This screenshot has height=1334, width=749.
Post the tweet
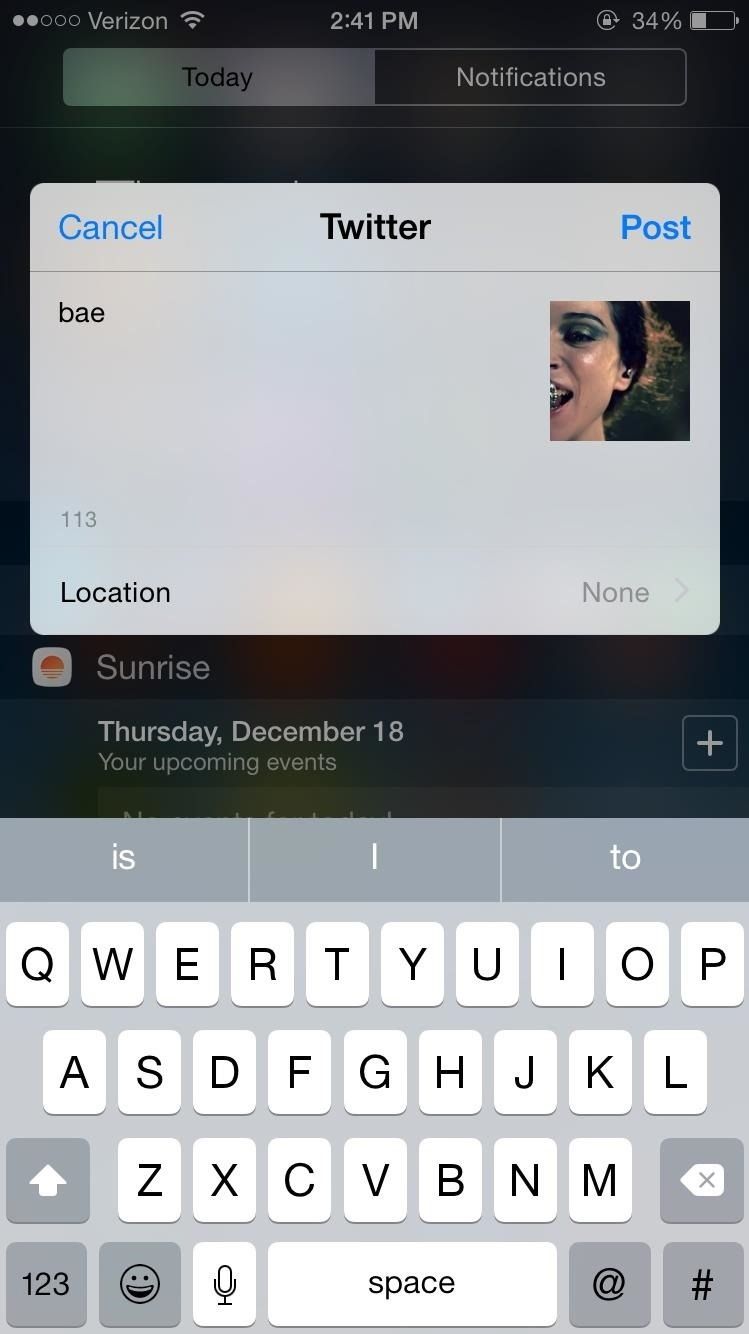point(656,227)
